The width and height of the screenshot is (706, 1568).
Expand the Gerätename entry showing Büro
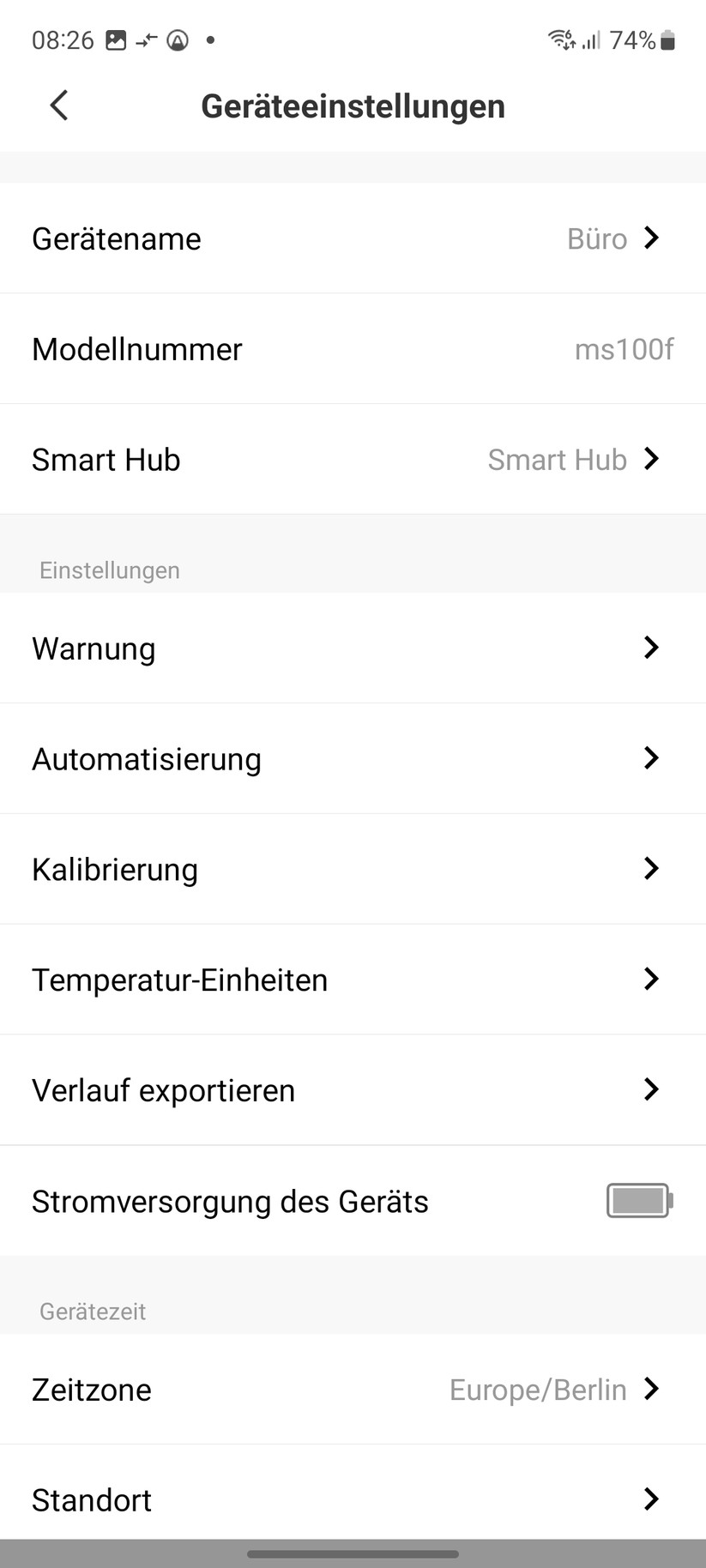pos(353,238)
